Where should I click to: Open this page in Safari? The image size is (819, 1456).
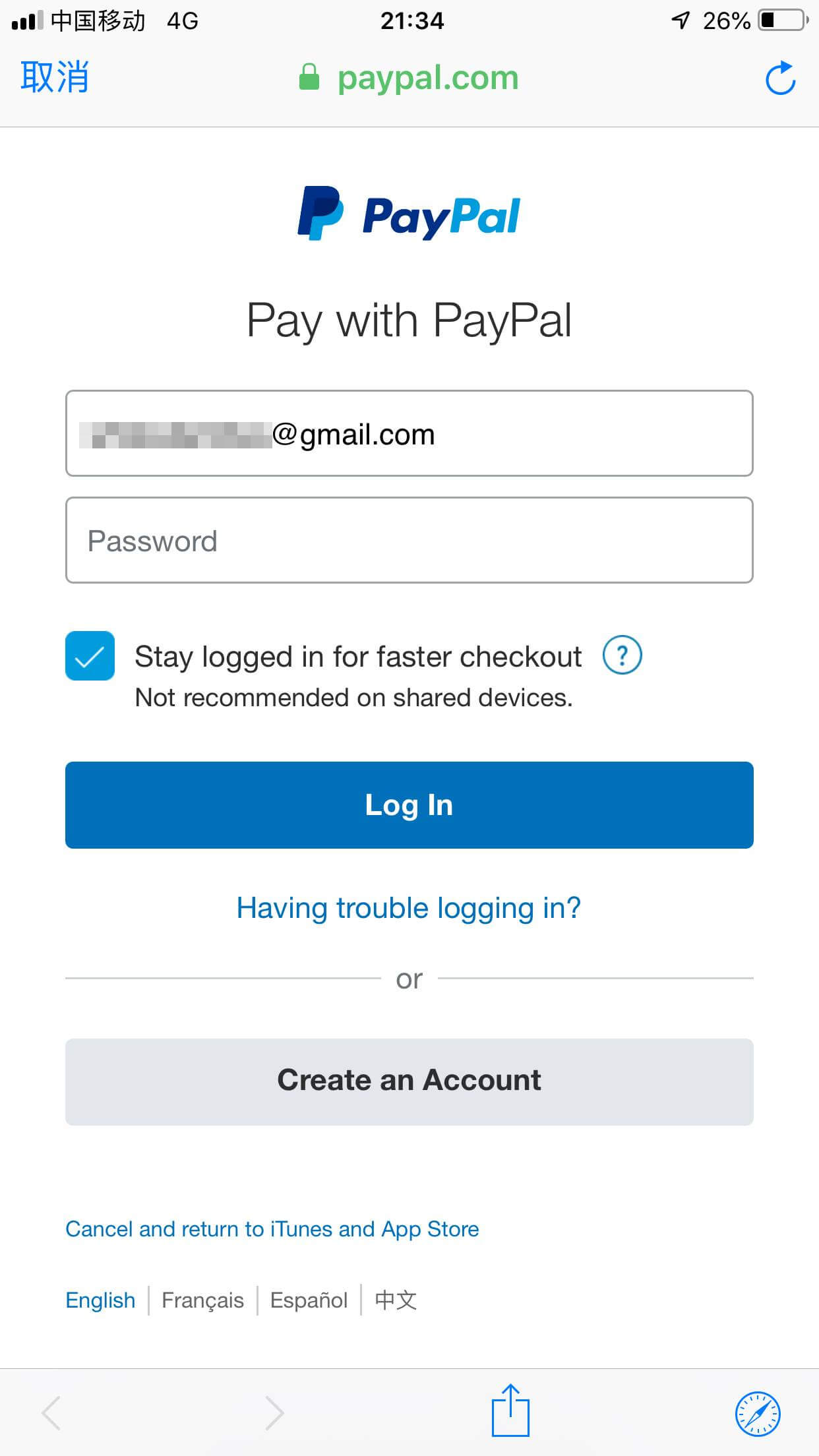758,1414
